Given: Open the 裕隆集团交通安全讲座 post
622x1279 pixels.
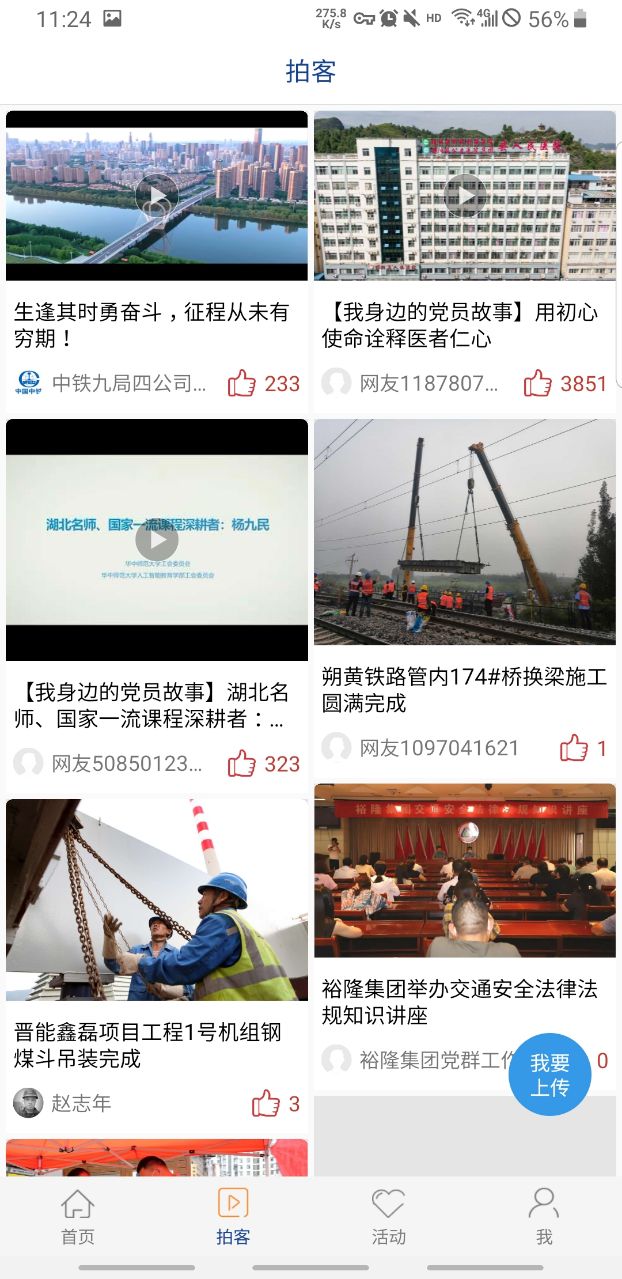Looking at the screenshot, I should [465, 870].
